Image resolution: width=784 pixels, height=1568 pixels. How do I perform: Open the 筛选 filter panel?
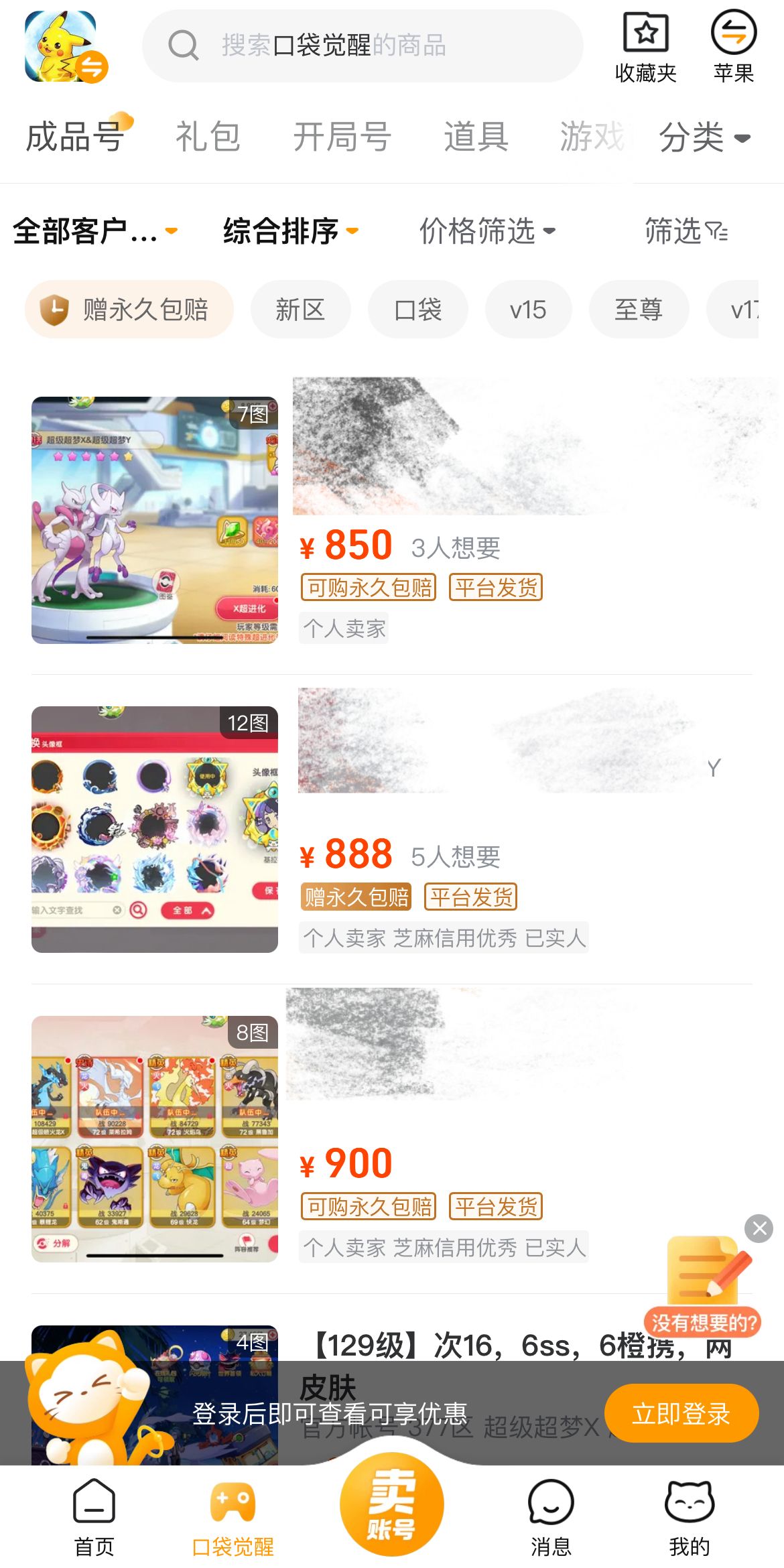[685, 231]
